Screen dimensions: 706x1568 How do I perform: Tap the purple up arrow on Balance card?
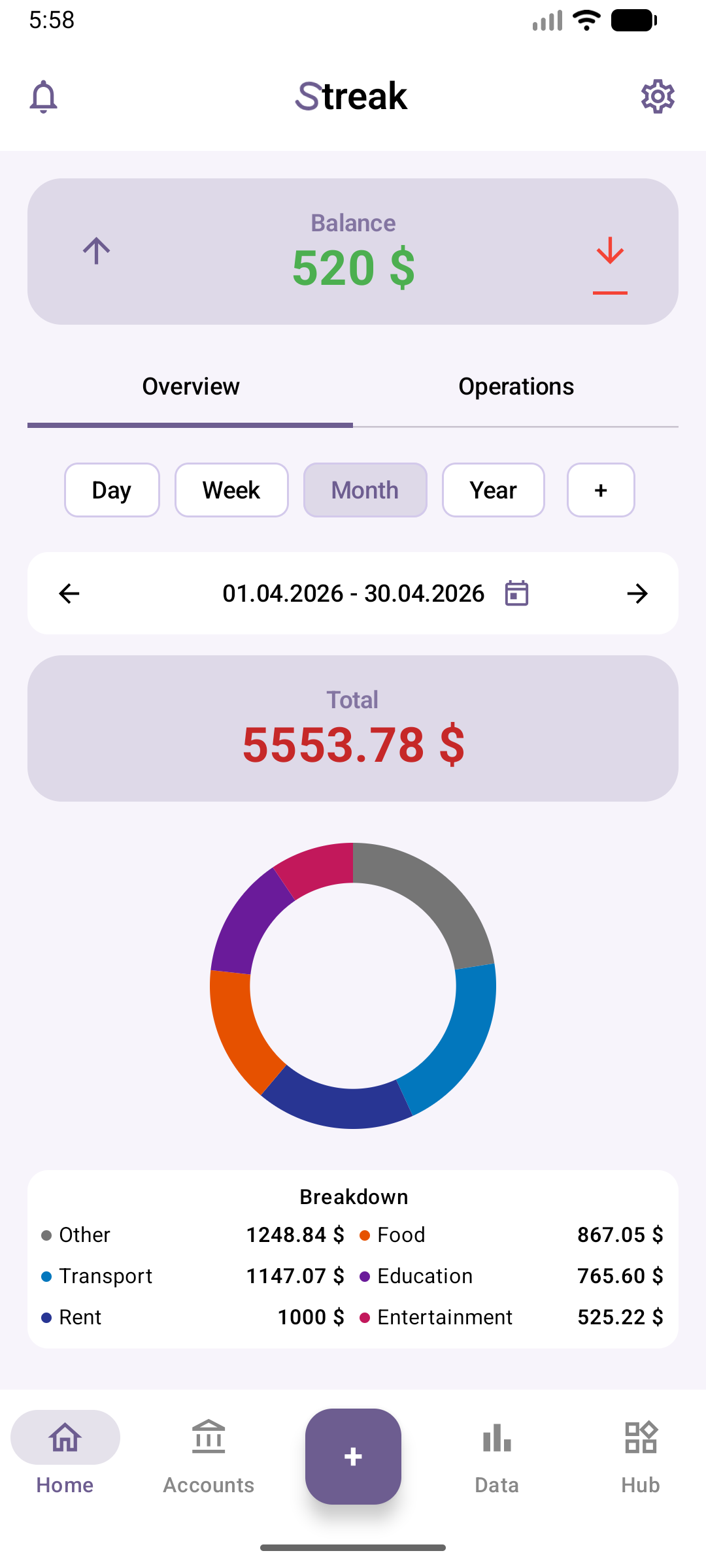pos(97,251)
